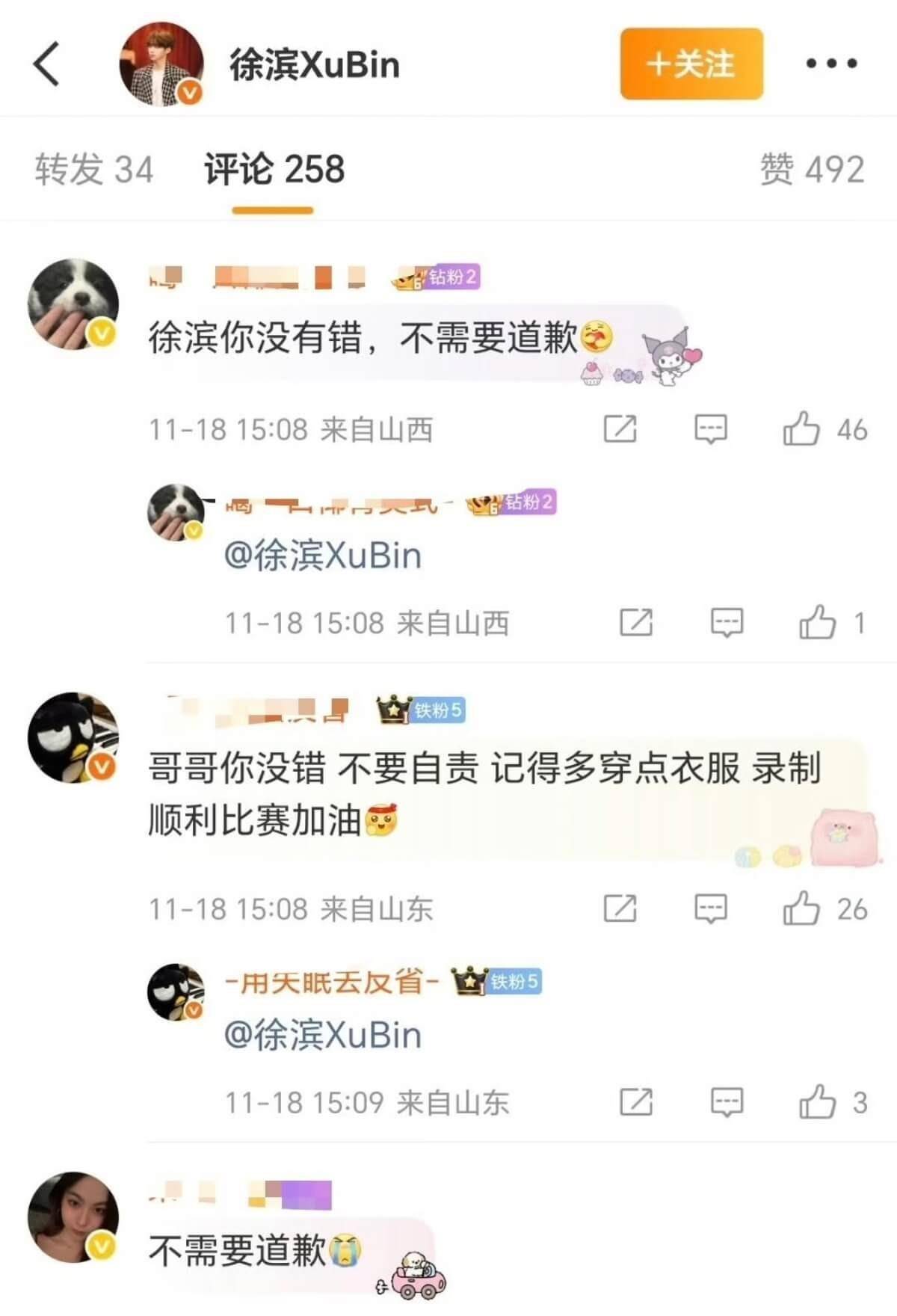Image resolution: width=897 pixels, height=1316 pixels.
Task: Go back using the top-left arrow
Action: [x=46, y=64]
